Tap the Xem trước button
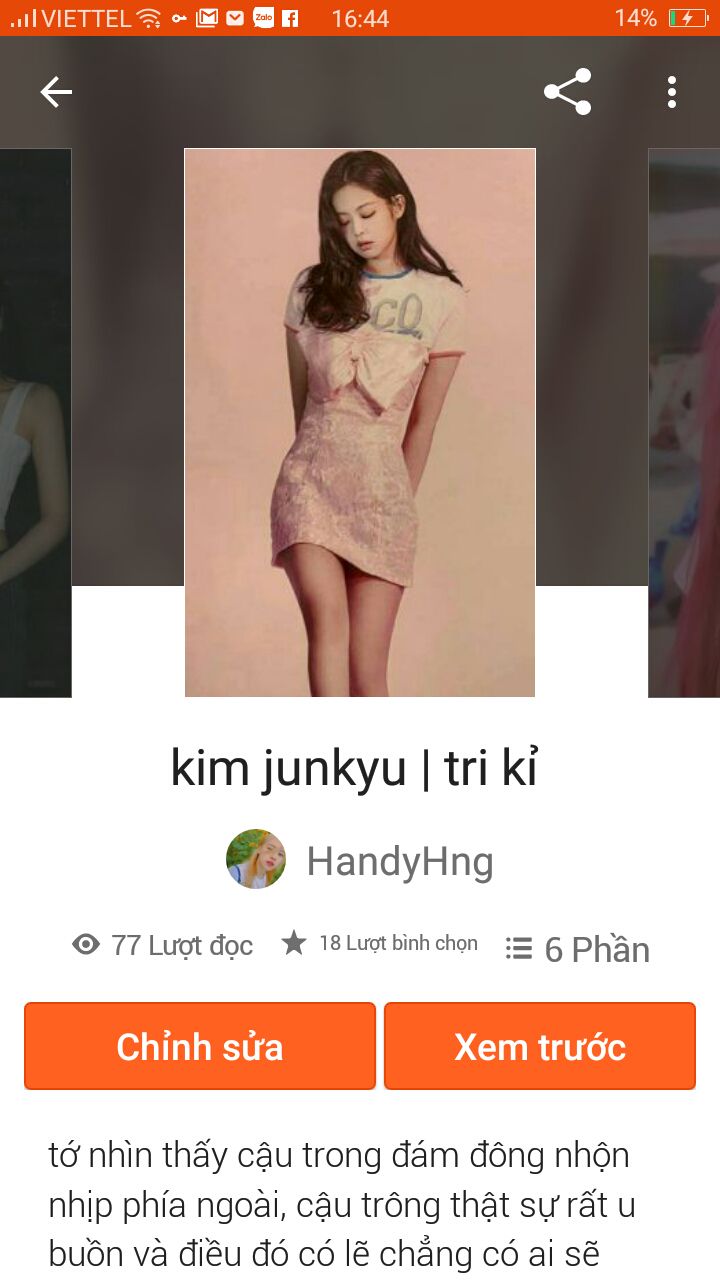The width and height of the screenshot is (720, 1280). [540, 1046]
